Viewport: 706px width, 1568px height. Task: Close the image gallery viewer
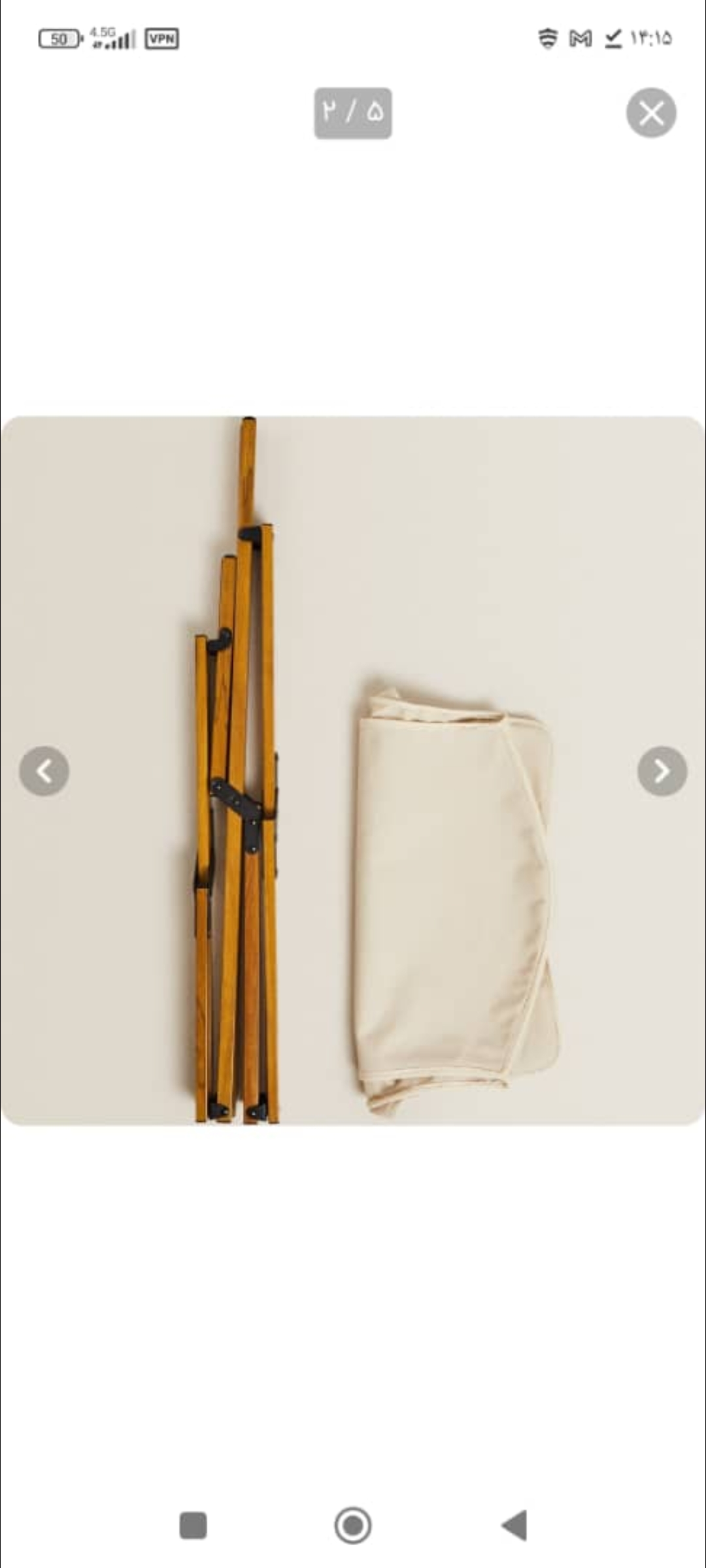pyautogui.click(x=651, y=113)
